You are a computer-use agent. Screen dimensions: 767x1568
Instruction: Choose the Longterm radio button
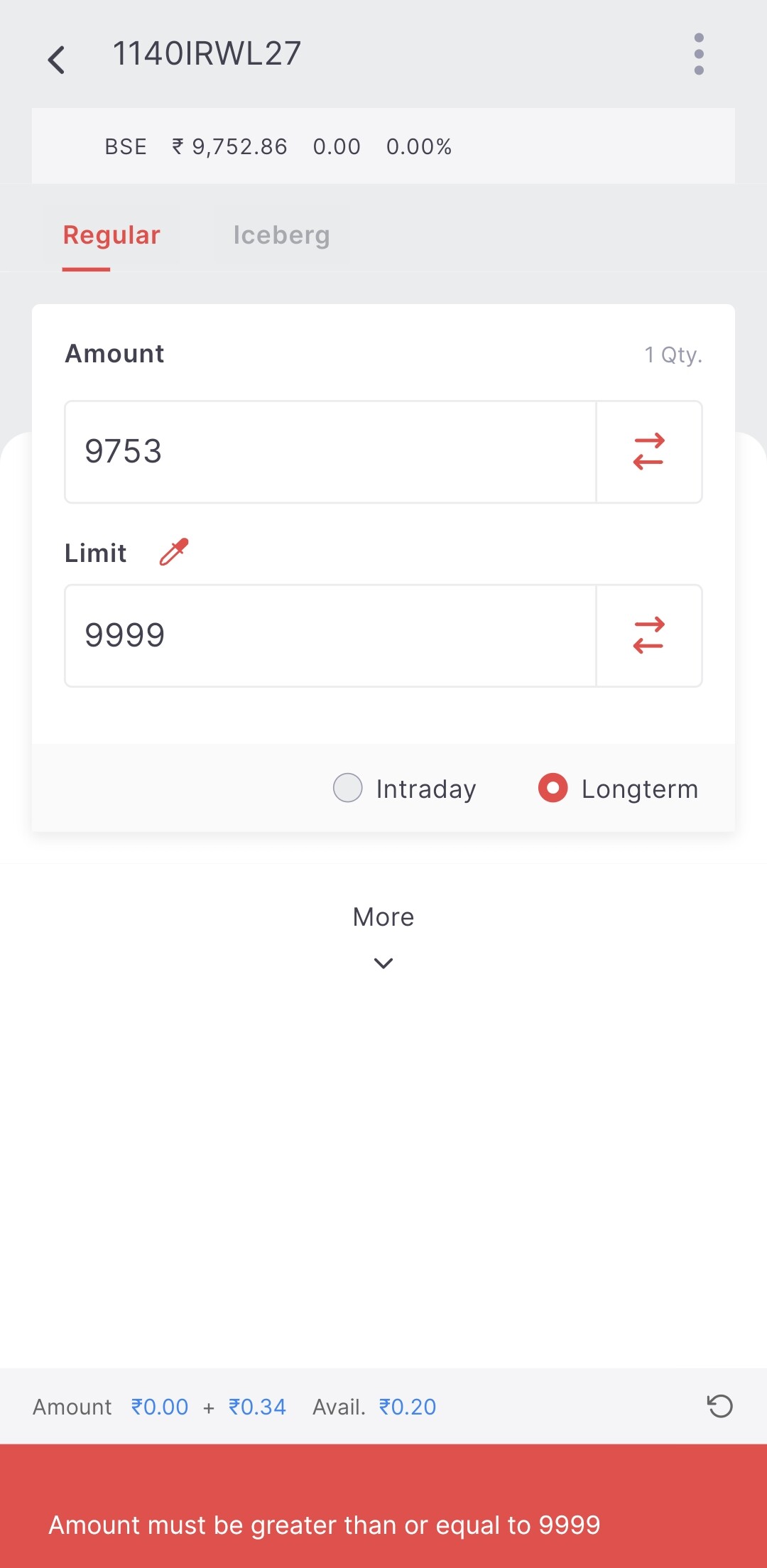pyautogui.click(x=553, y=788)
